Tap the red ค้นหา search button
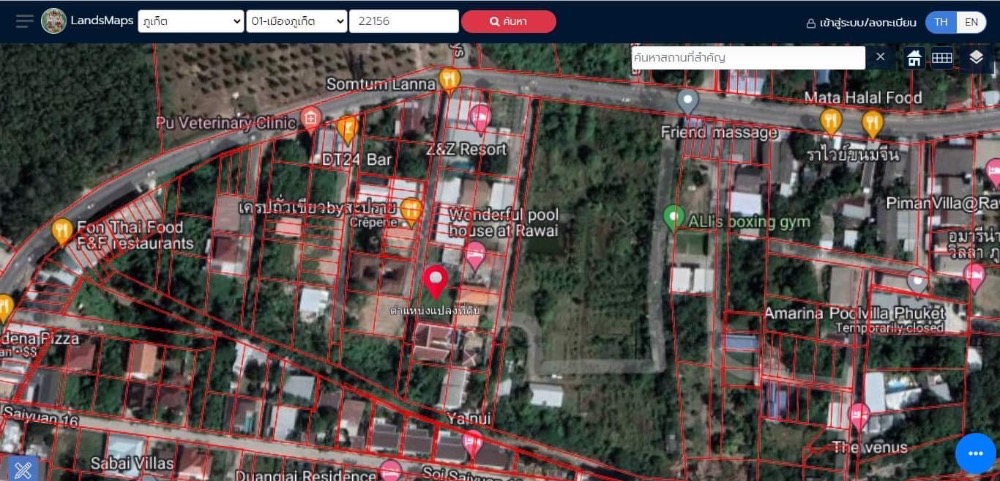Viewport: 1000px width, 481px height. click(508, 21)
